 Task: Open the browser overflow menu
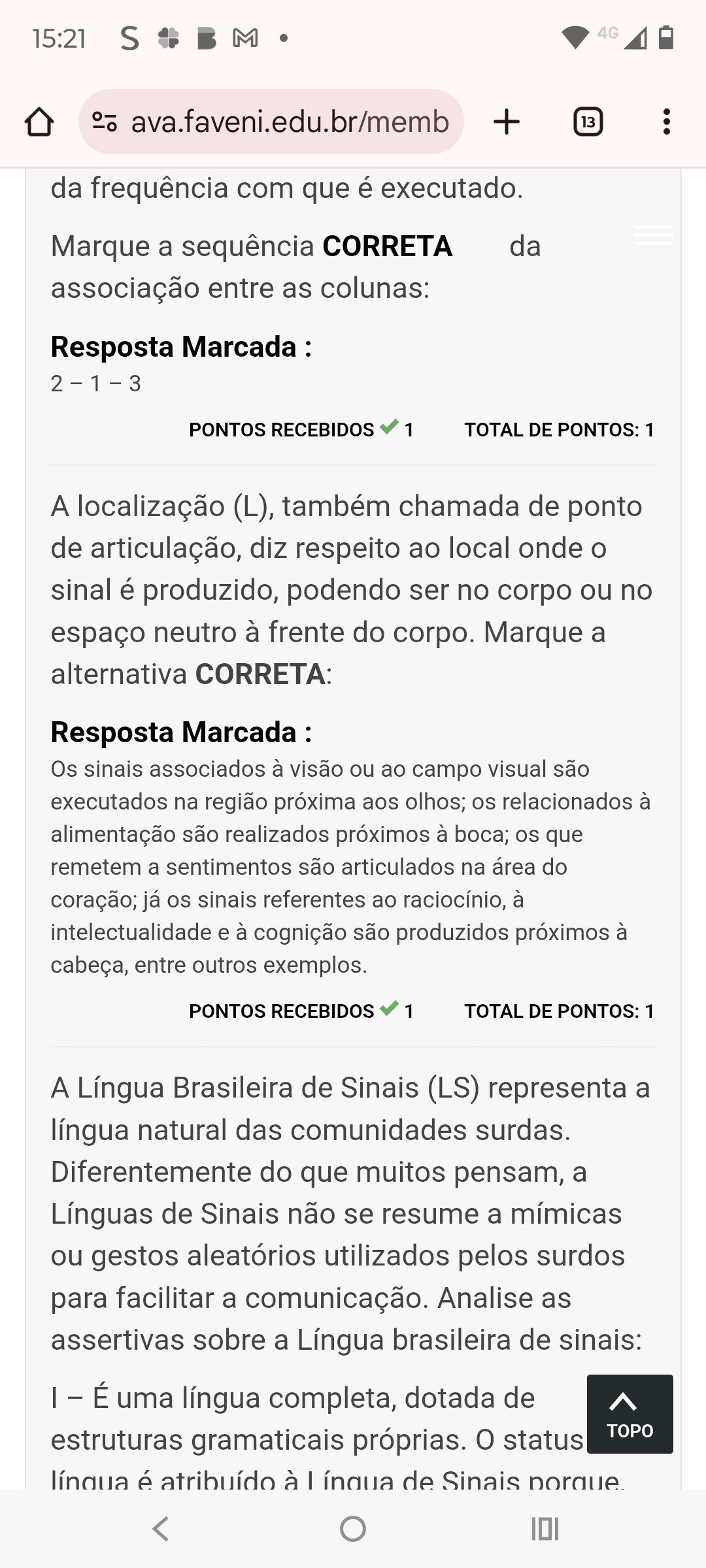click(666, 122)
